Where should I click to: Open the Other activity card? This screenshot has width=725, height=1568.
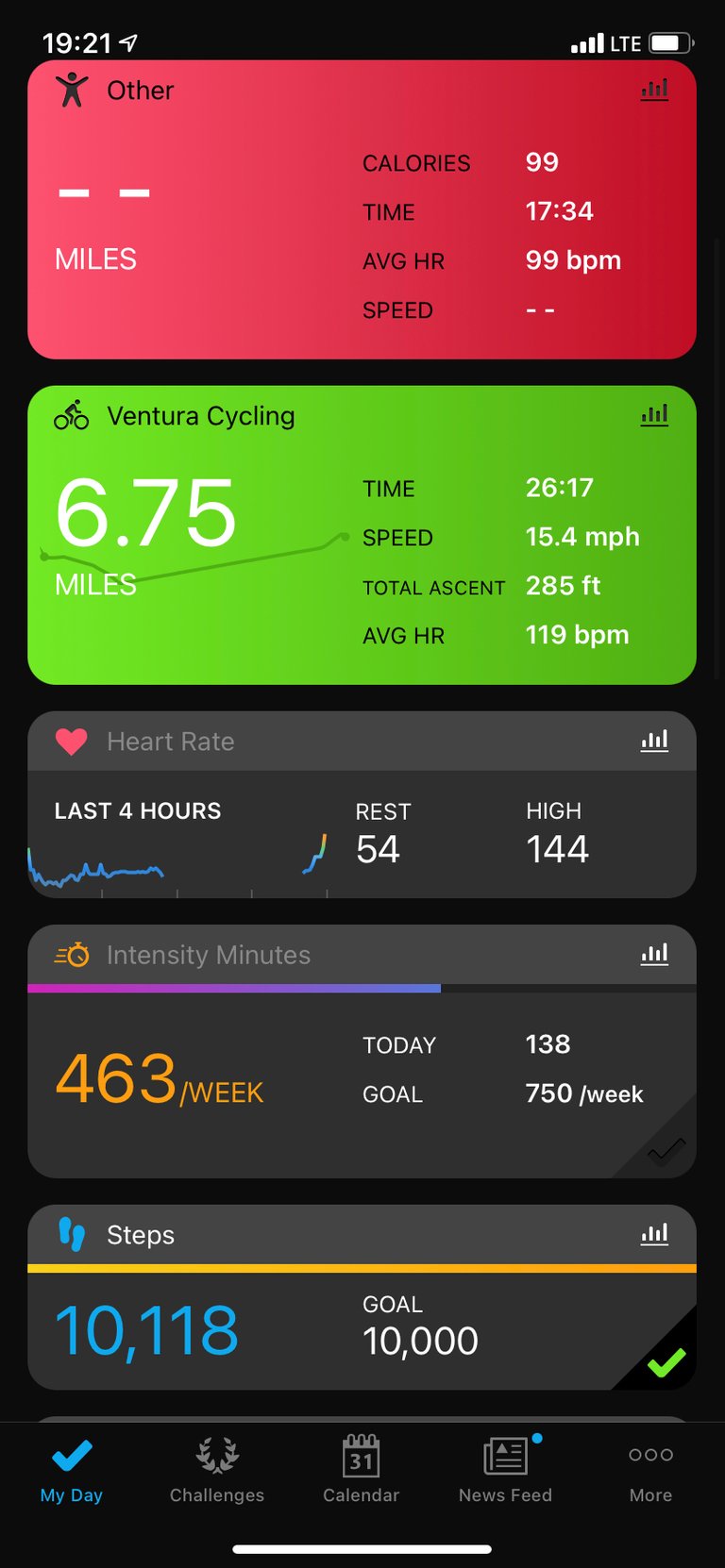(x=362, y=209)
